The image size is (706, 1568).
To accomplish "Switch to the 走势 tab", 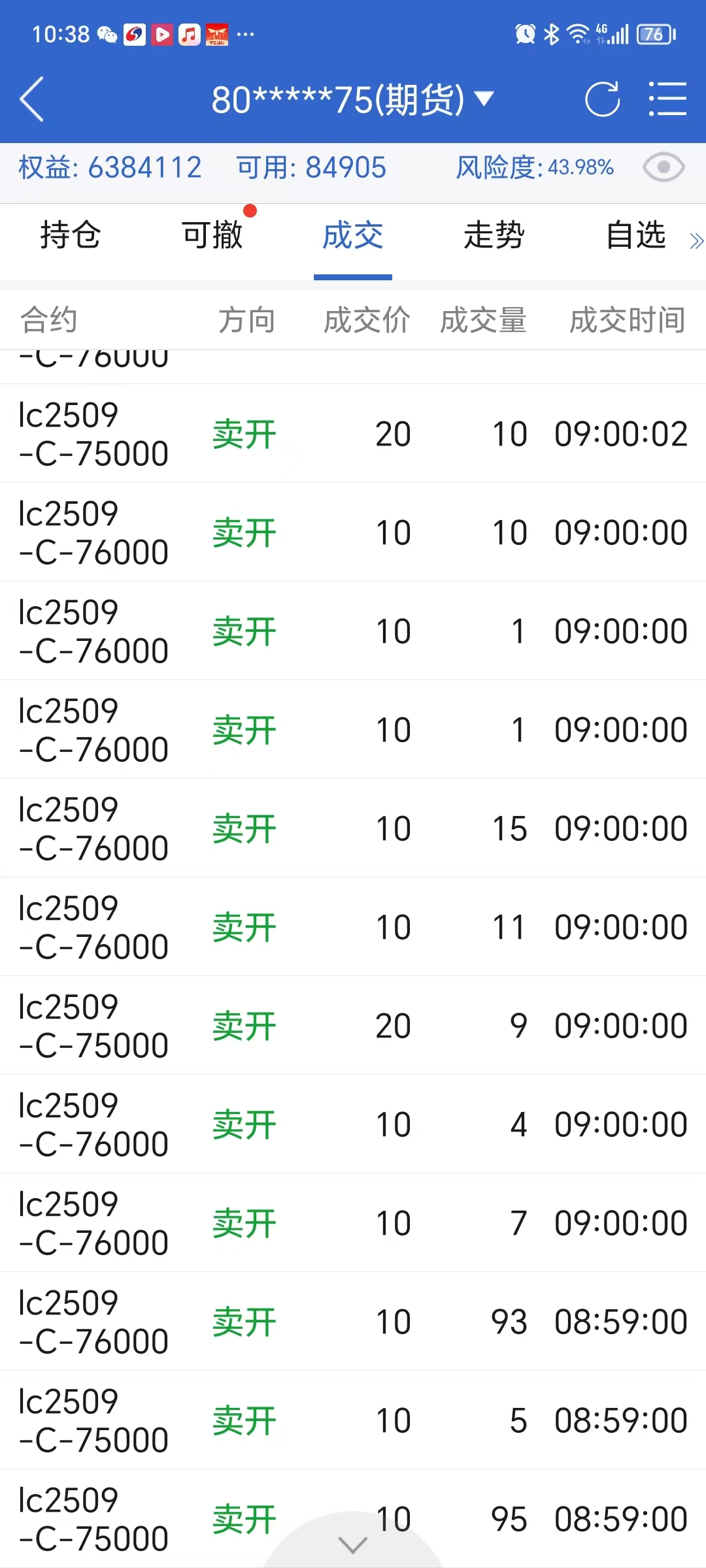I will pyautogui.click(x=494, y=236).
